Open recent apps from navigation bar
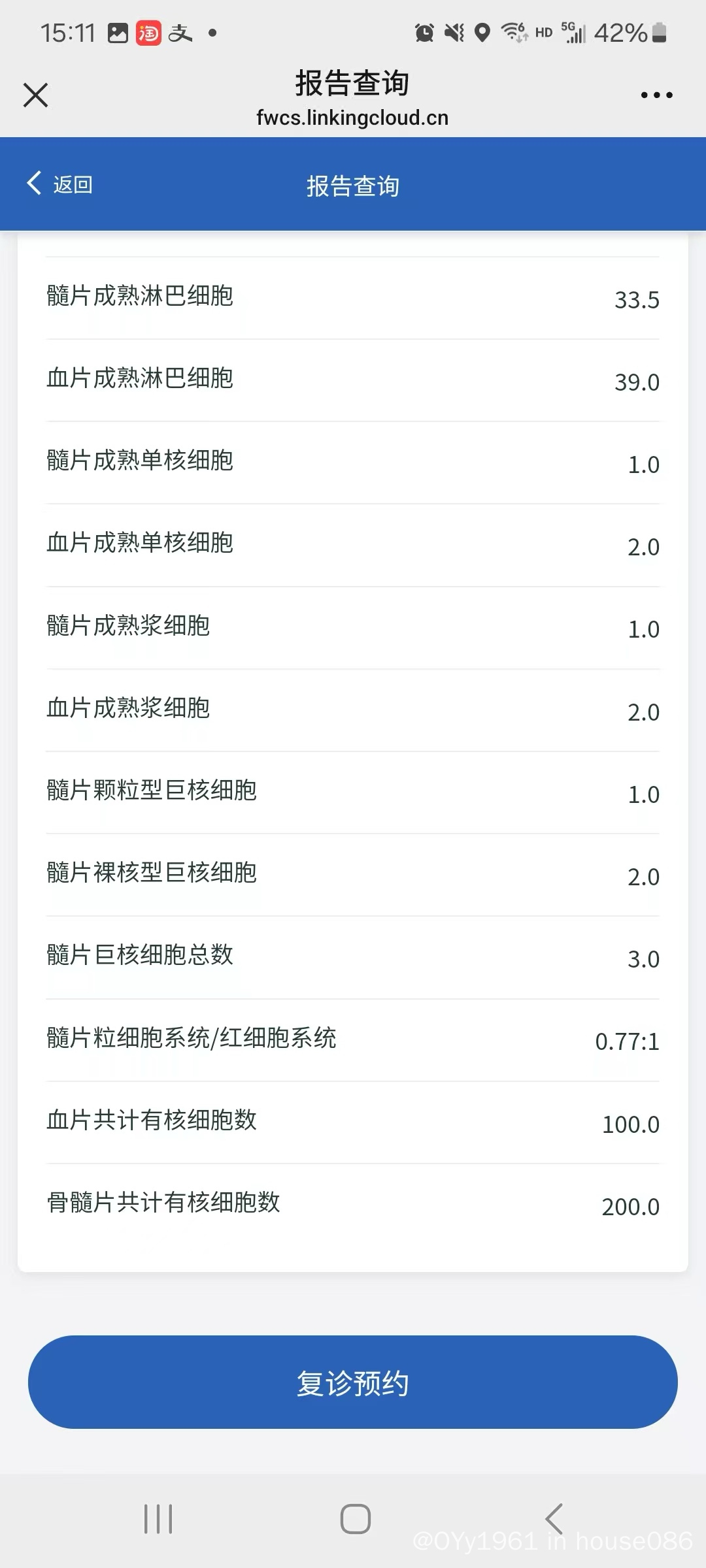The image size is (706, 1568). coord(158,1519)
